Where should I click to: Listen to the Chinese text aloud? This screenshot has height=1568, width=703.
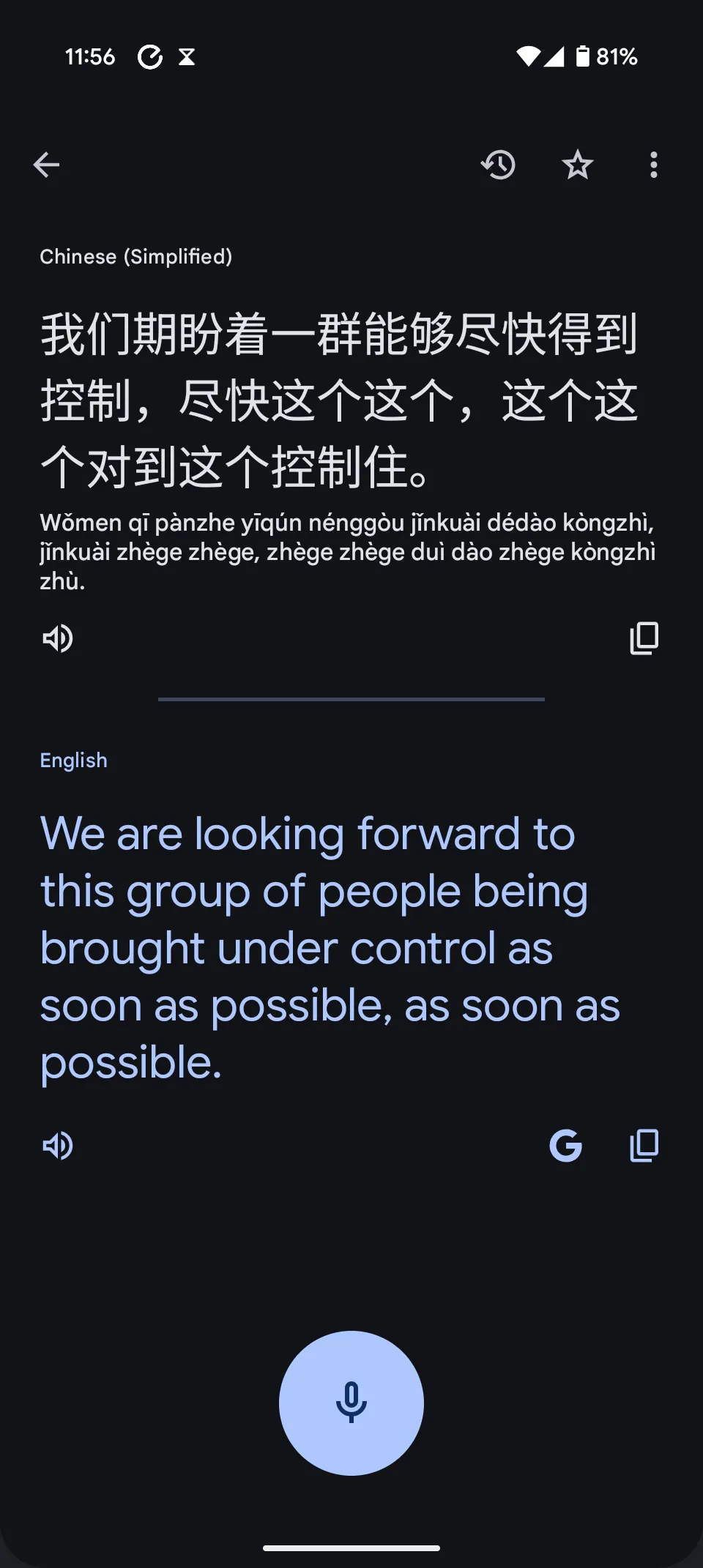[x=58, y=638]
